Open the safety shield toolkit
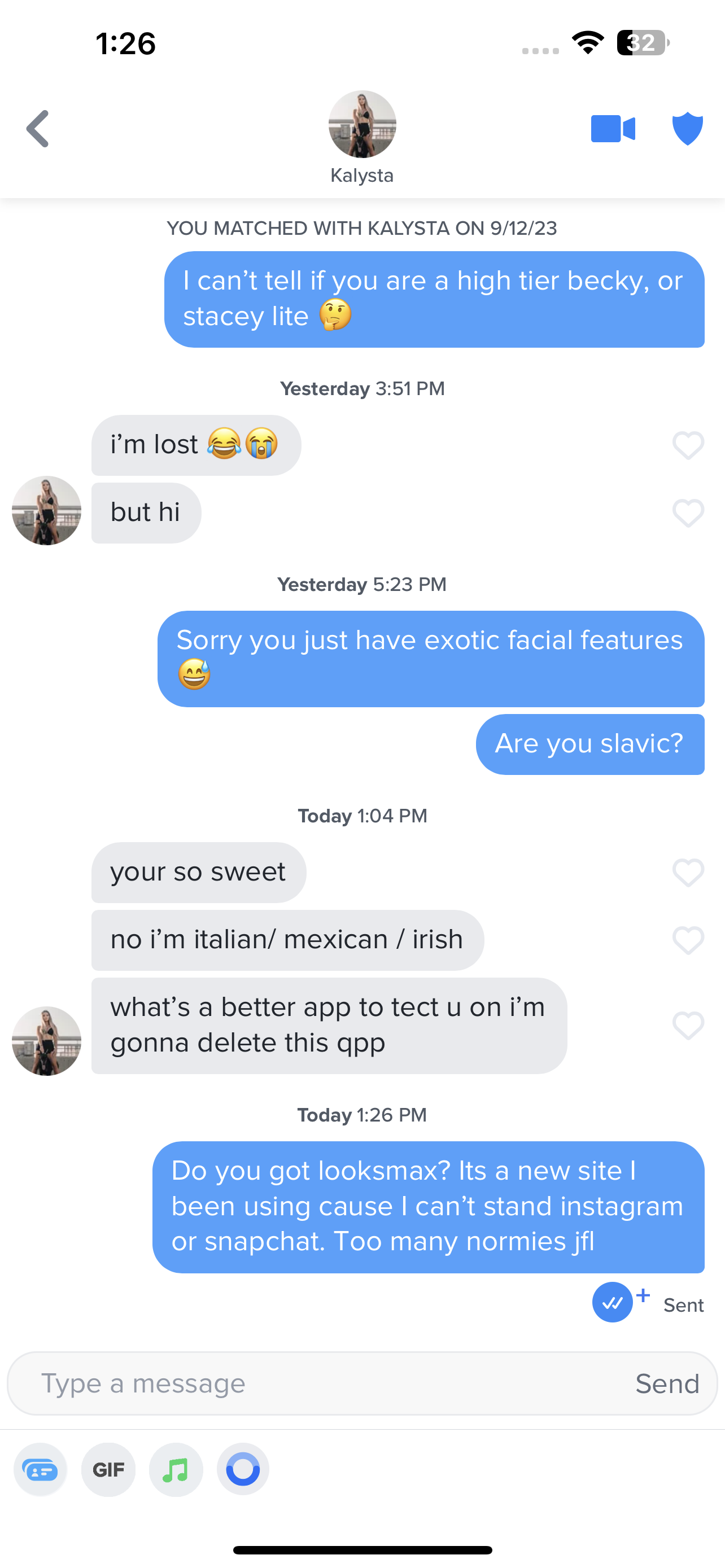Screen dimensions: 725x1568 [x=687, y=129]
